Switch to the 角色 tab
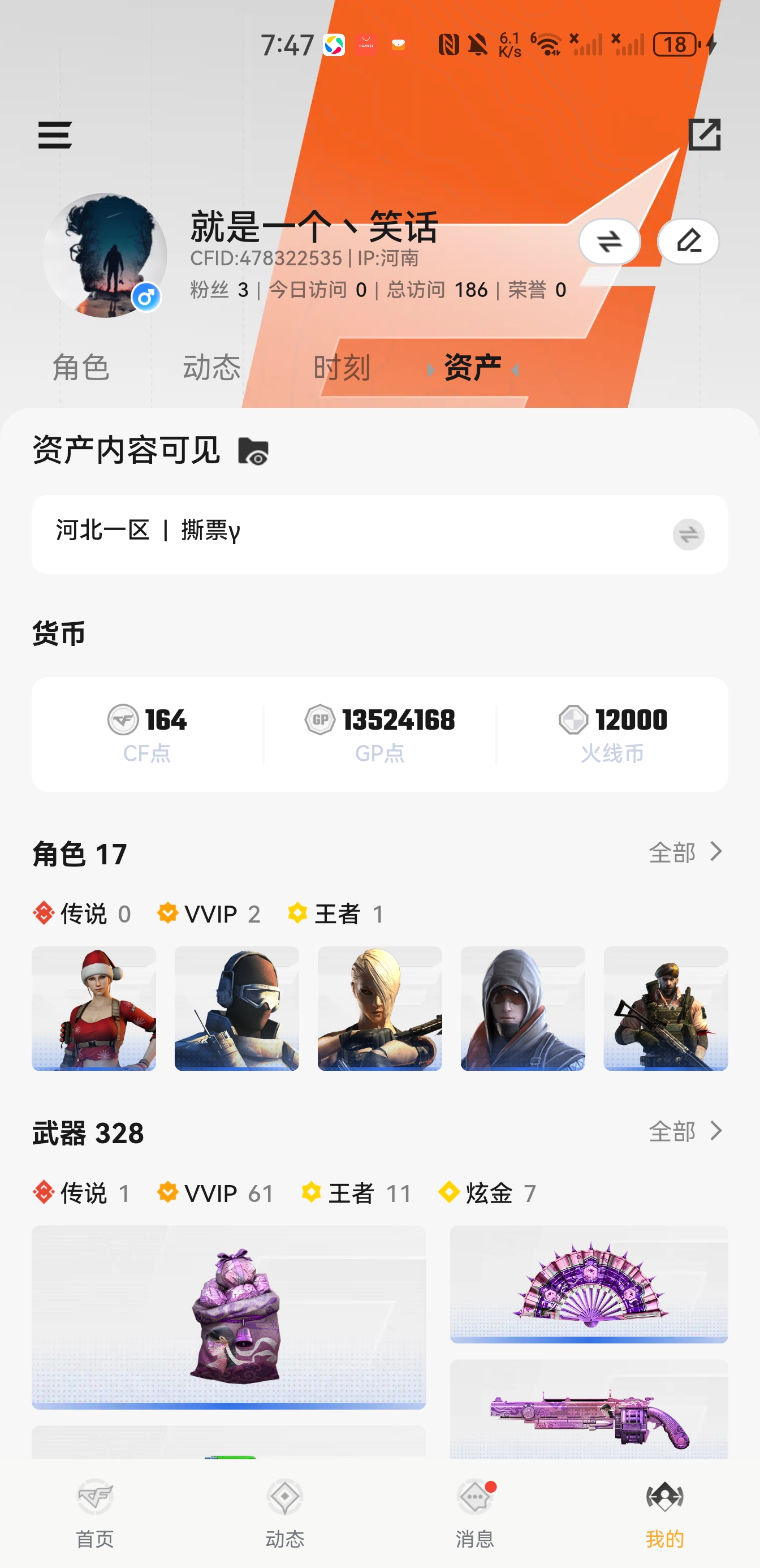This screenshot has width=760, height=1568. [x=80, y=368]
